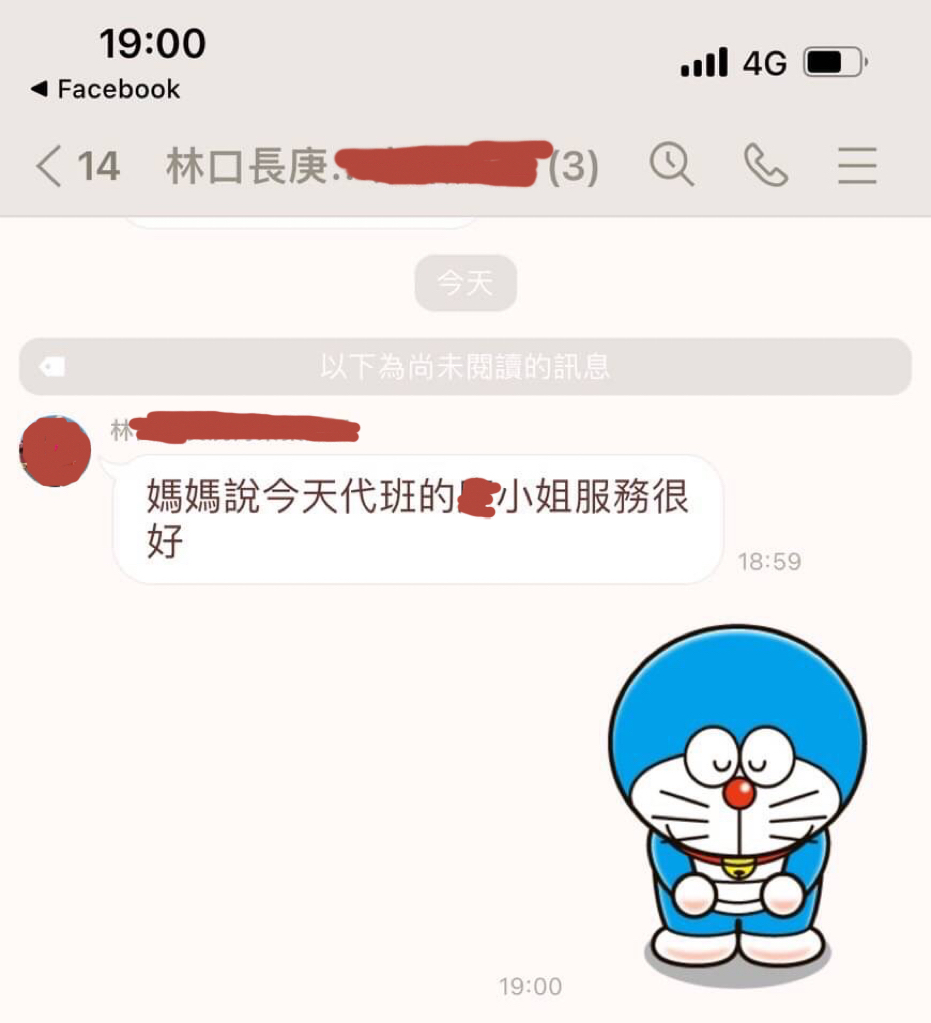Viewport: 931px width, 1023px height.
Task: Search within this chat
Action: [x=672, y=164]
